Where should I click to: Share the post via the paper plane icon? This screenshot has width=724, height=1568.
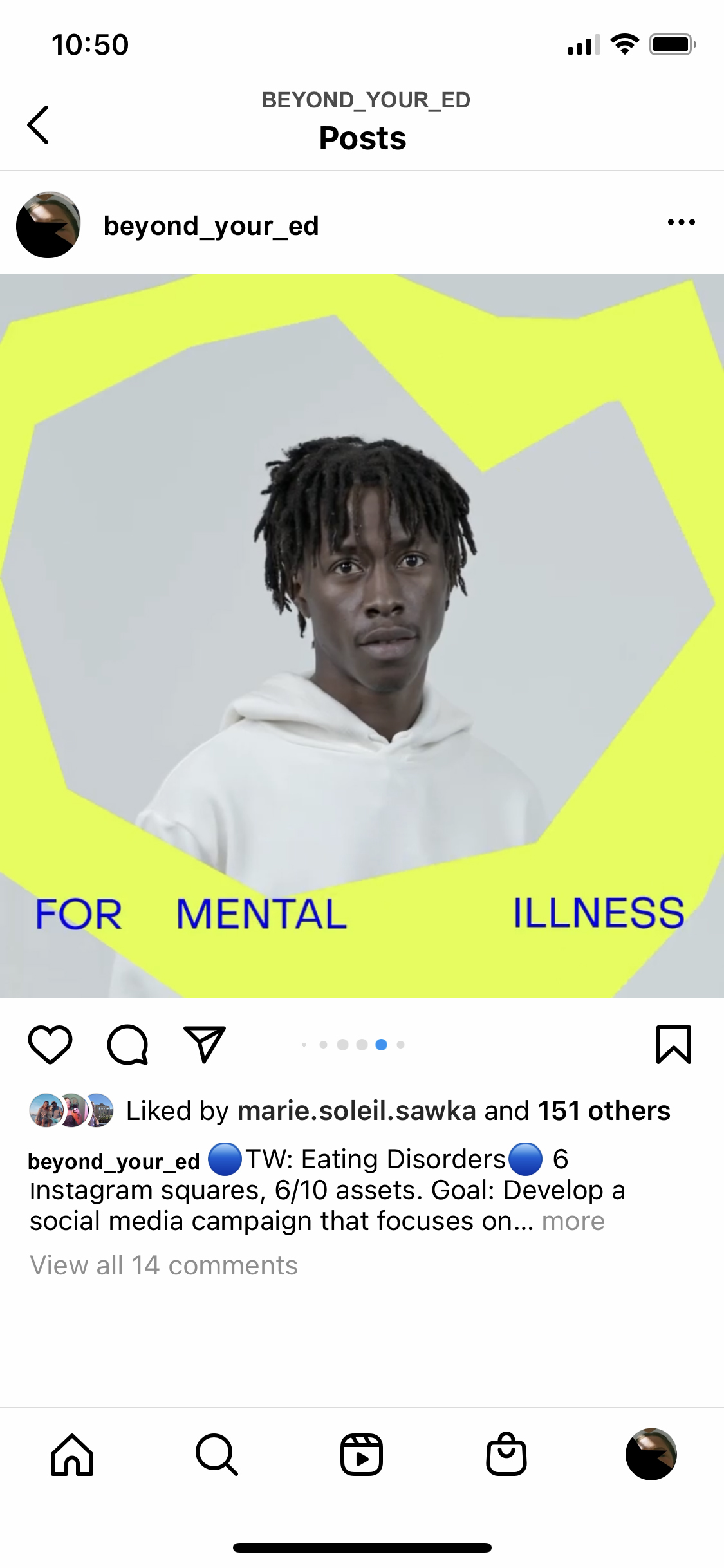click(x=205, y=1044)
